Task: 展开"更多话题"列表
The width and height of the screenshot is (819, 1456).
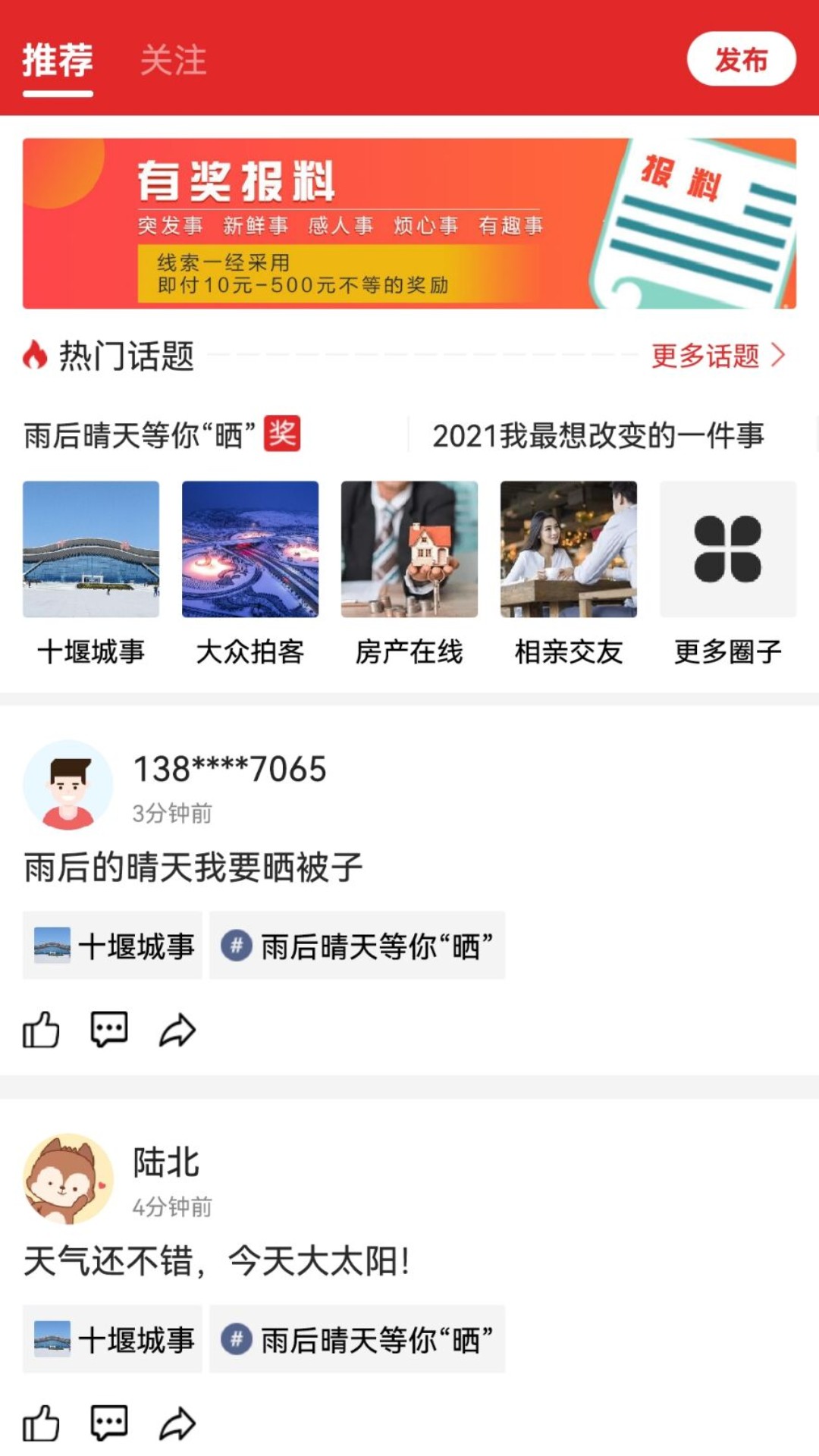Action: click(x=705, y=356)
